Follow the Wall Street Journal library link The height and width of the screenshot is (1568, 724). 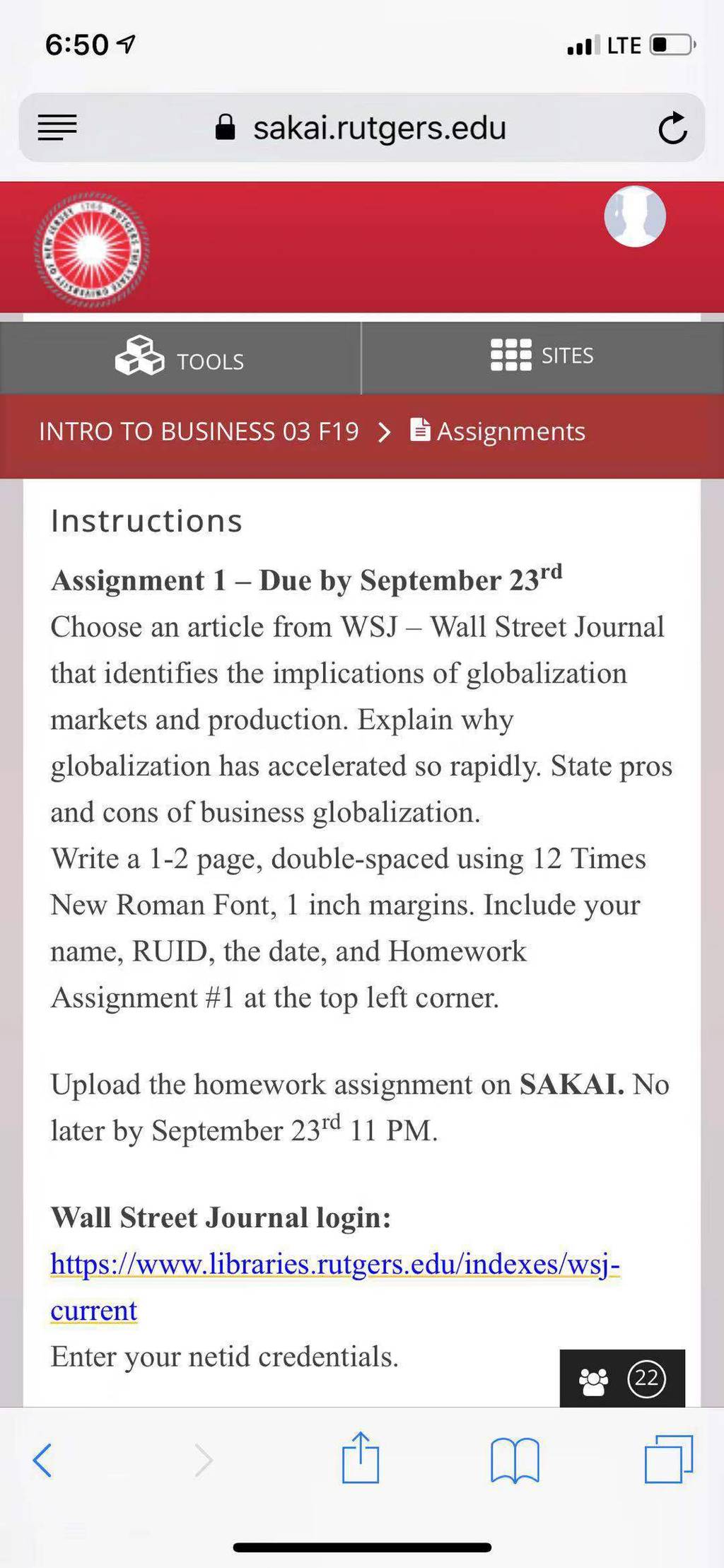pyautogui.click(x=335, y=1287)
